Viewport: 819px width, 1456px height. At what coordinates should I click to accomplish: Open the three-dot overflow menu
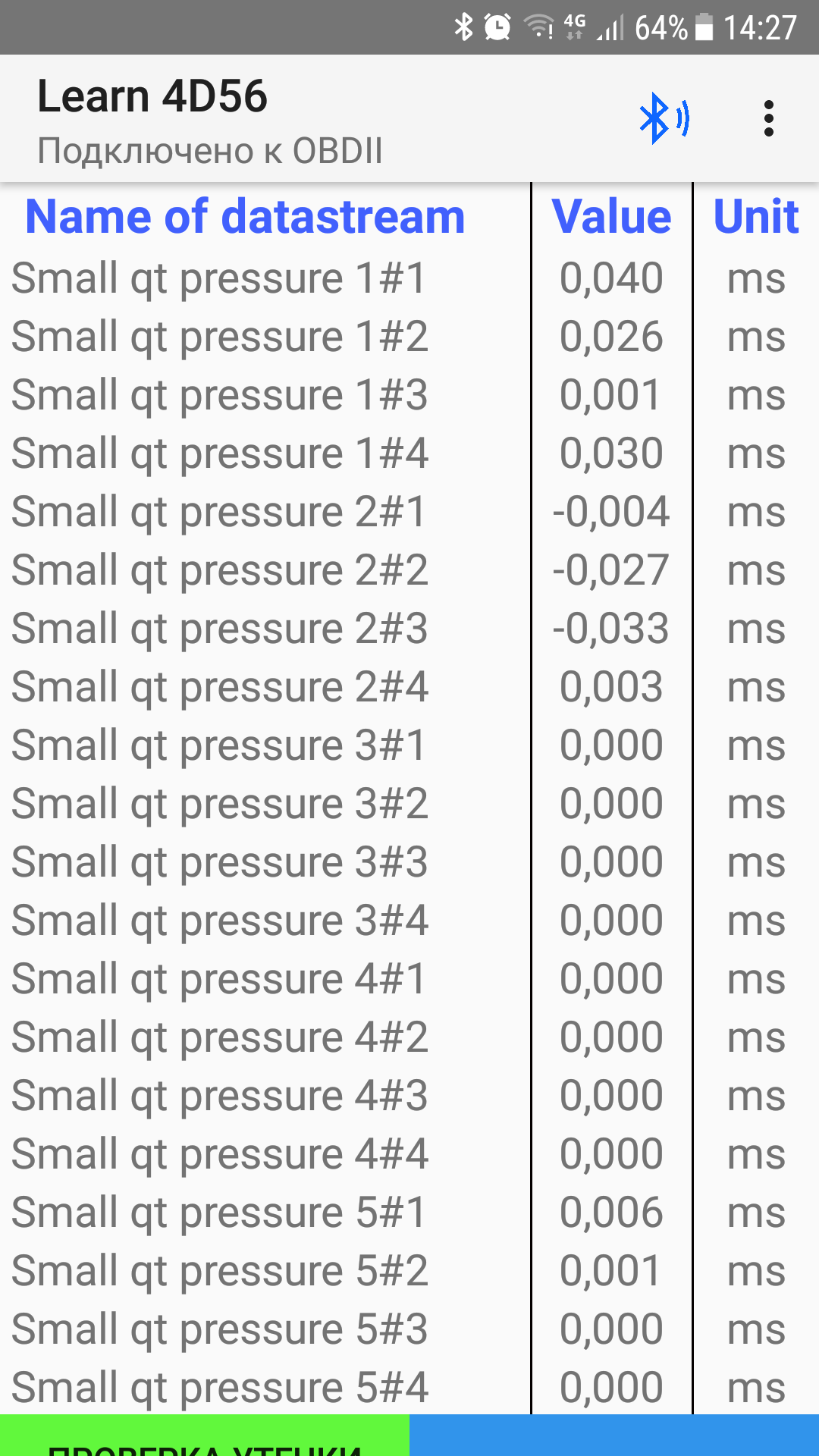769,118
